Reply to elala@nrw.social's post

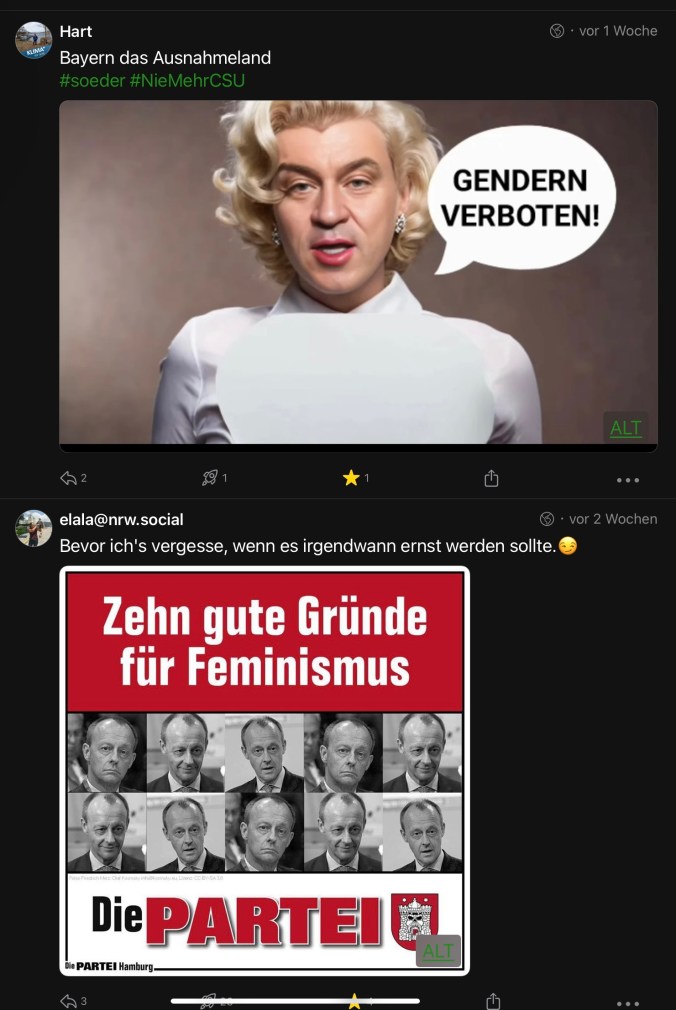click(69, 1000)
